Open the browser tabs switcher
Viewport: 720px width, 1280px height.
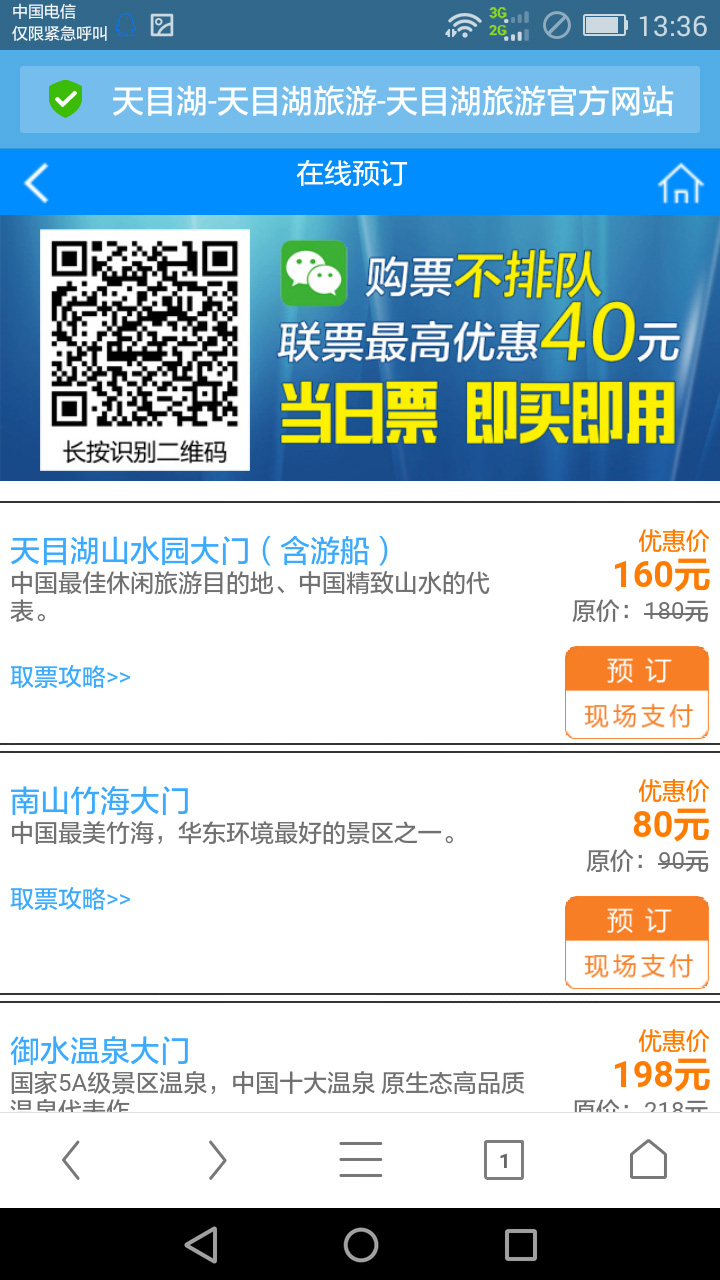pos(504,1160)
